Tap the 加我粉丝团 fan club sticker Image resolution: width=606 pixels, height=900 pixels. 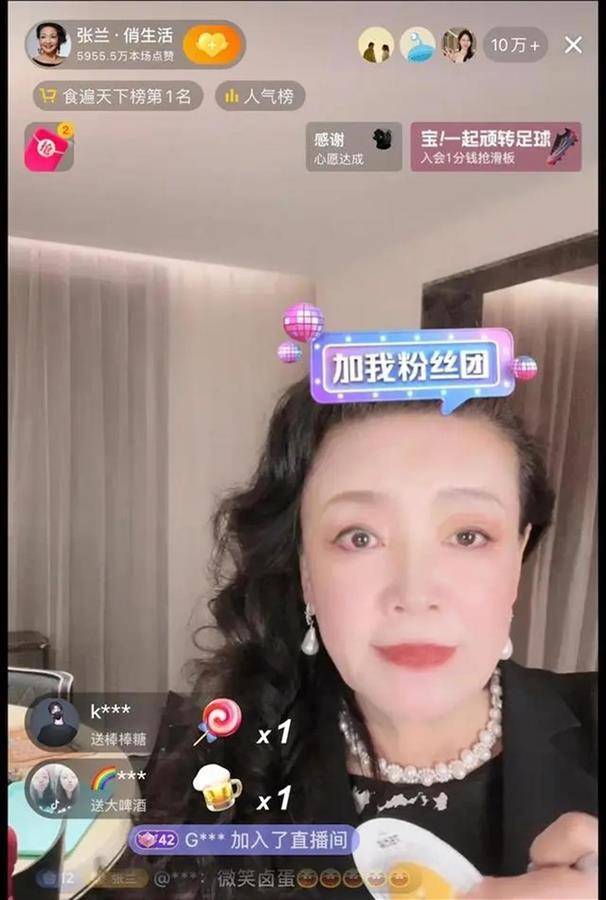pyautogui.click(x=411, y=367)
